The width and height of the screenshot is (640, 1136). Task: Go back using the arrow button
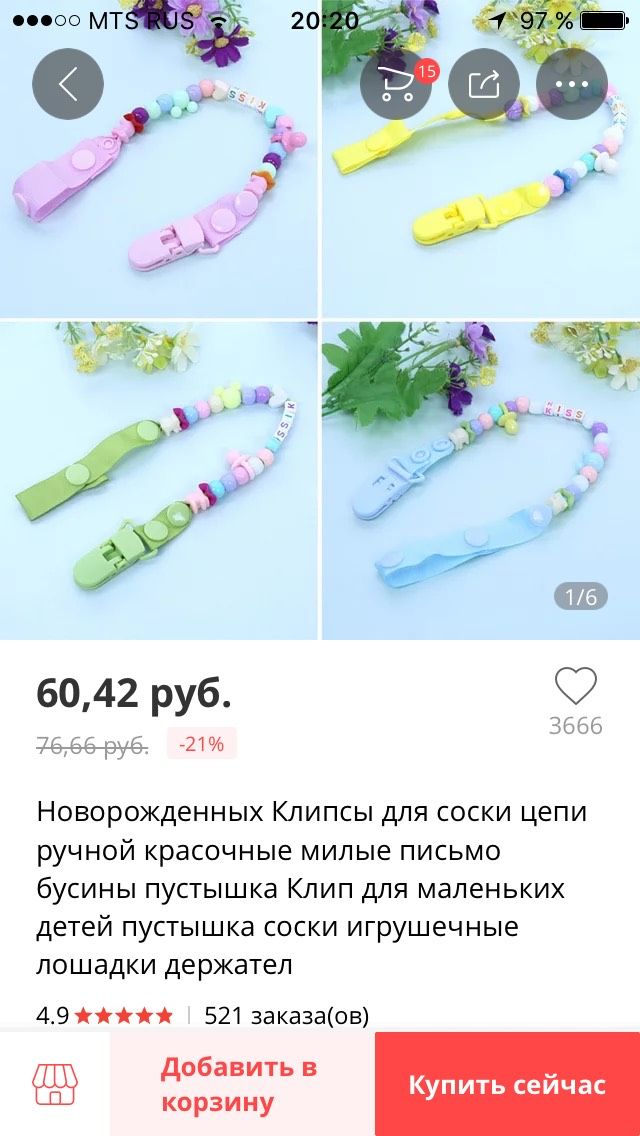(68, 85)
